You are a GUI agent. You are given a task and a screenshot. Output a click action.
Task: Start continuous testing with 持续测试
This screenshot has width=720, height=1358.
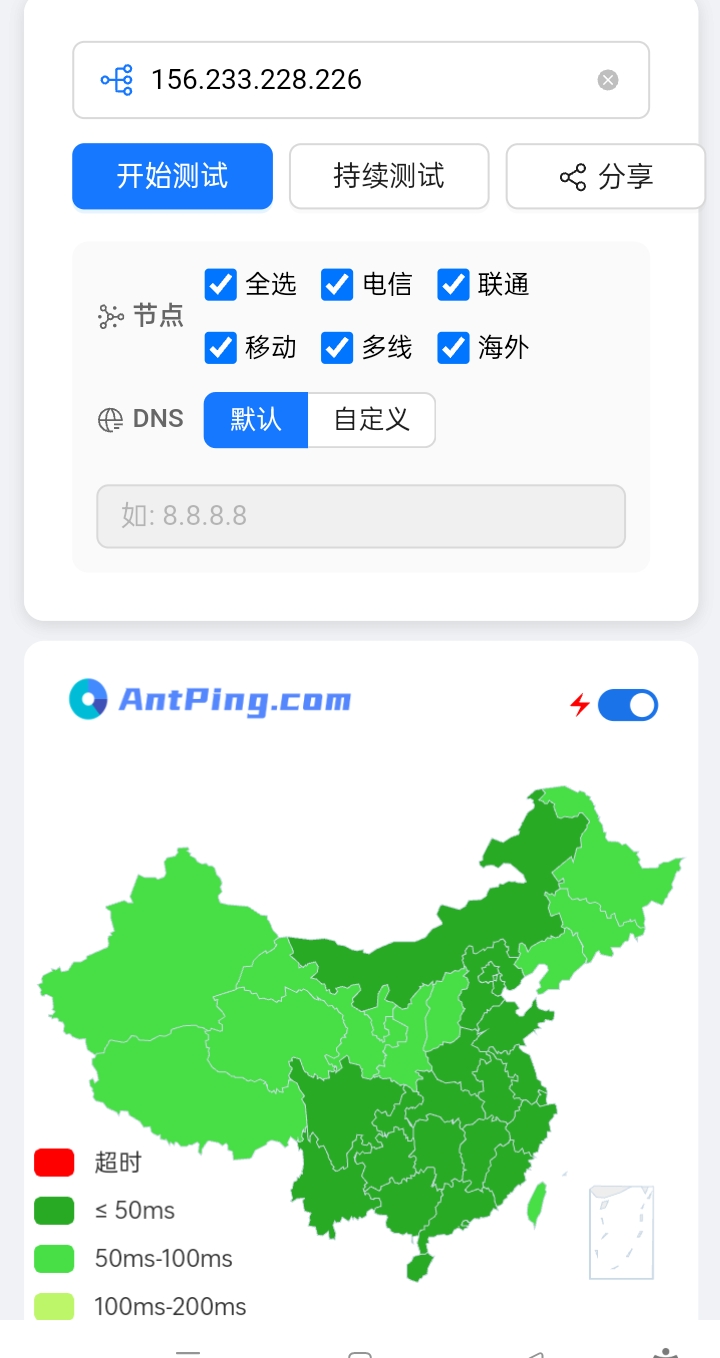coord(389,176)
